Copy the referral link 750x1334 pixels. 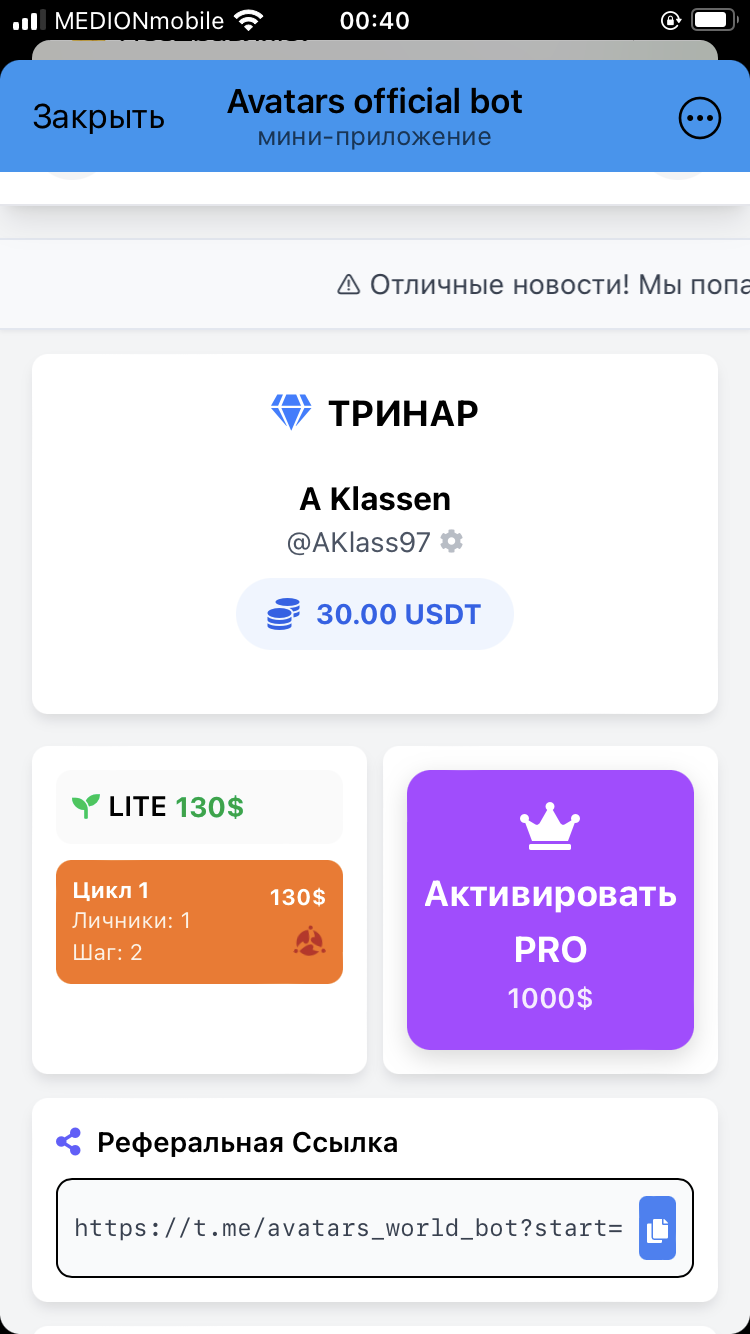click(x=657, y=1228)
